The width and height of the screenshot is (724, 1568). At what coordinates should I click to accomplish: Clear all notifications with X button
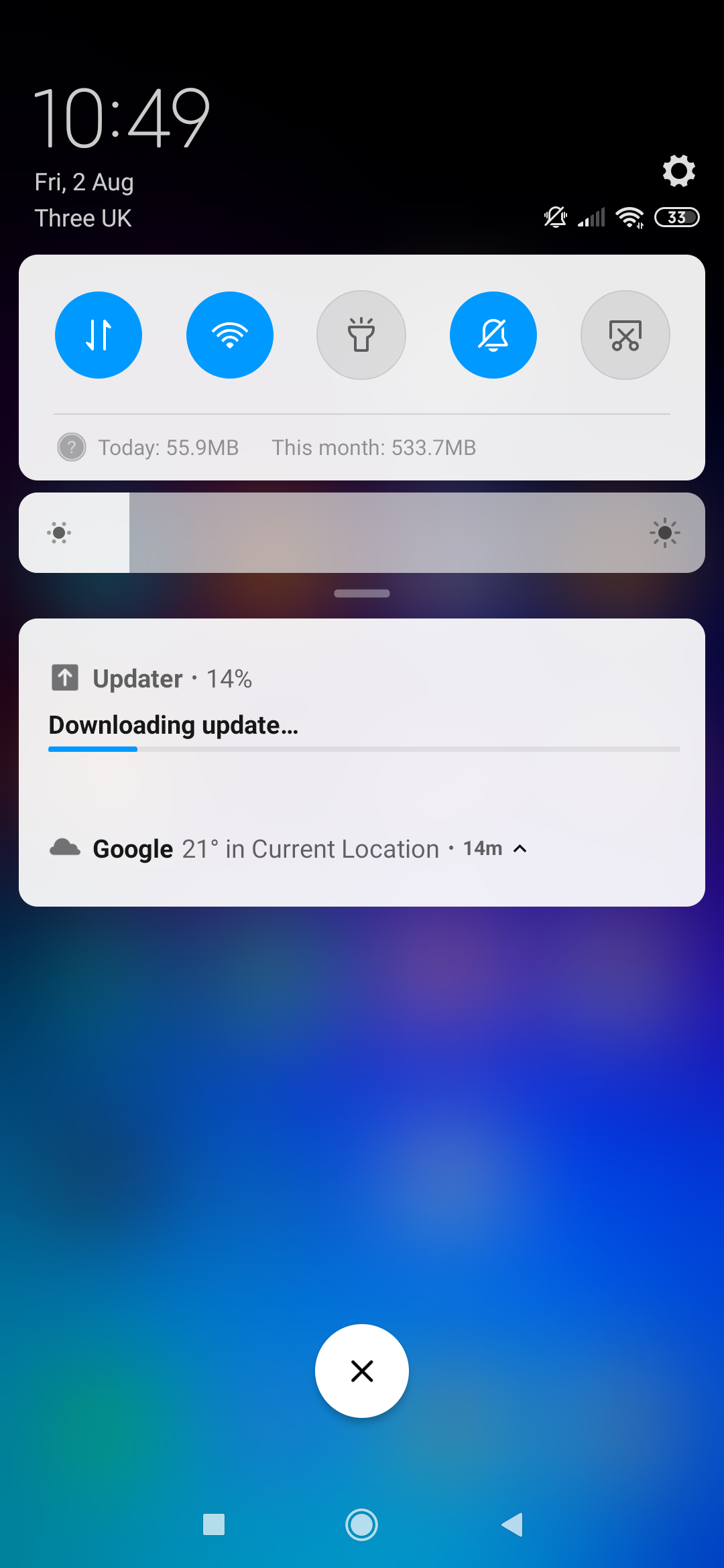[362, 1371]
